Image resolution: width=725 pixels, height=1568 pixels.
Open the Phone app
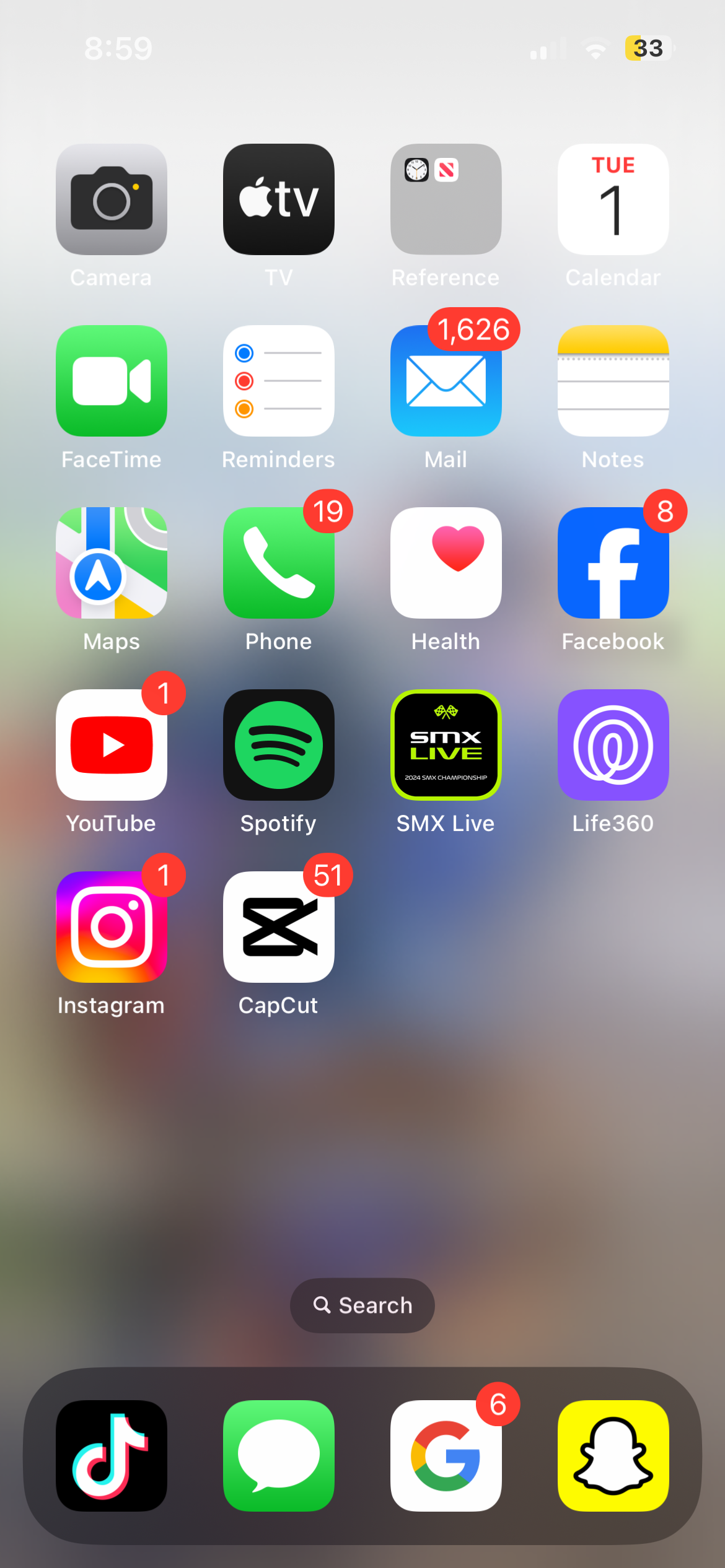(x=279, y=563)
